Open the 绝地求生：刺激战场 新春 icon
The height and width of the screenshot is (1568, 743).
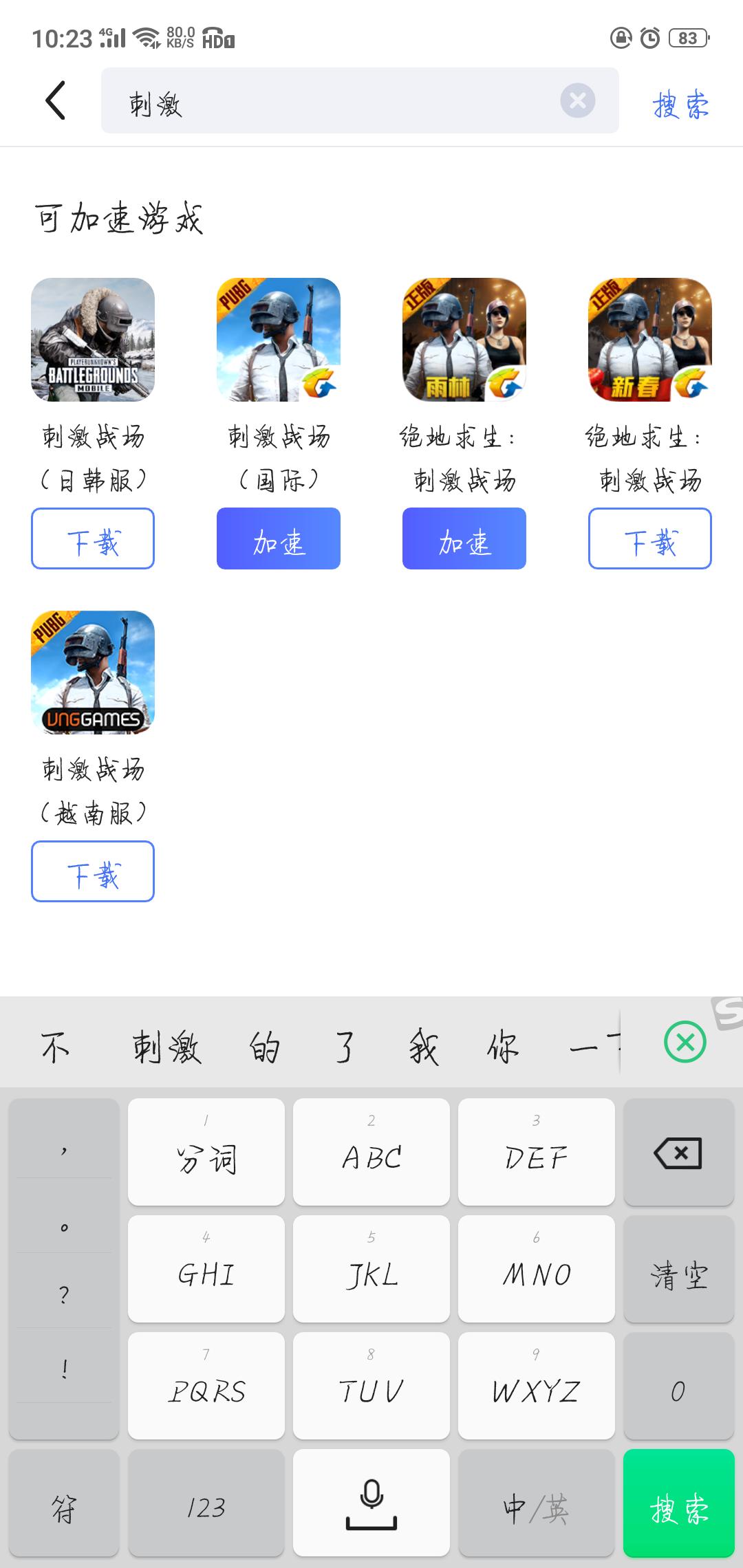[650, 340]
